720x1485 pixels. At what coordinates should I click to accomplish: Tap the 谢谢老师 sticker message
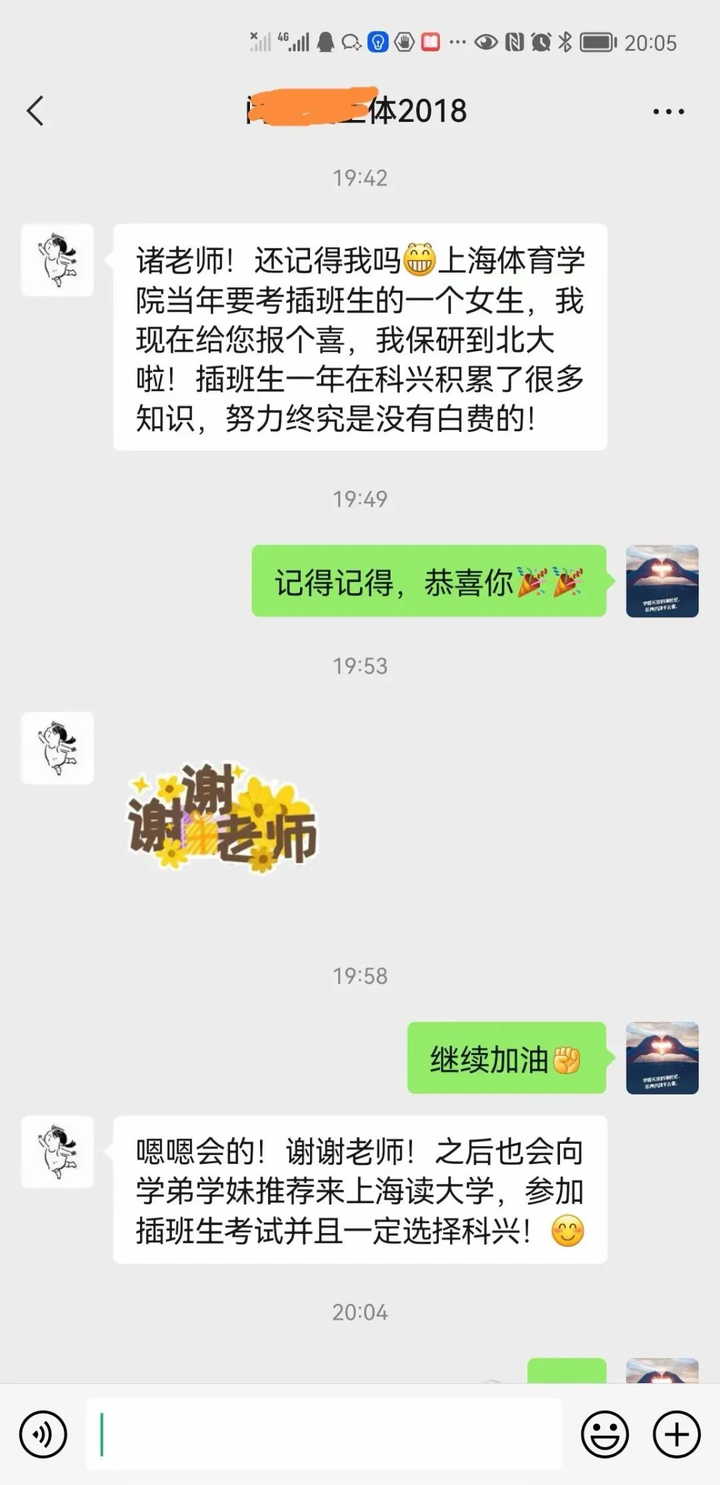point(222,819)
